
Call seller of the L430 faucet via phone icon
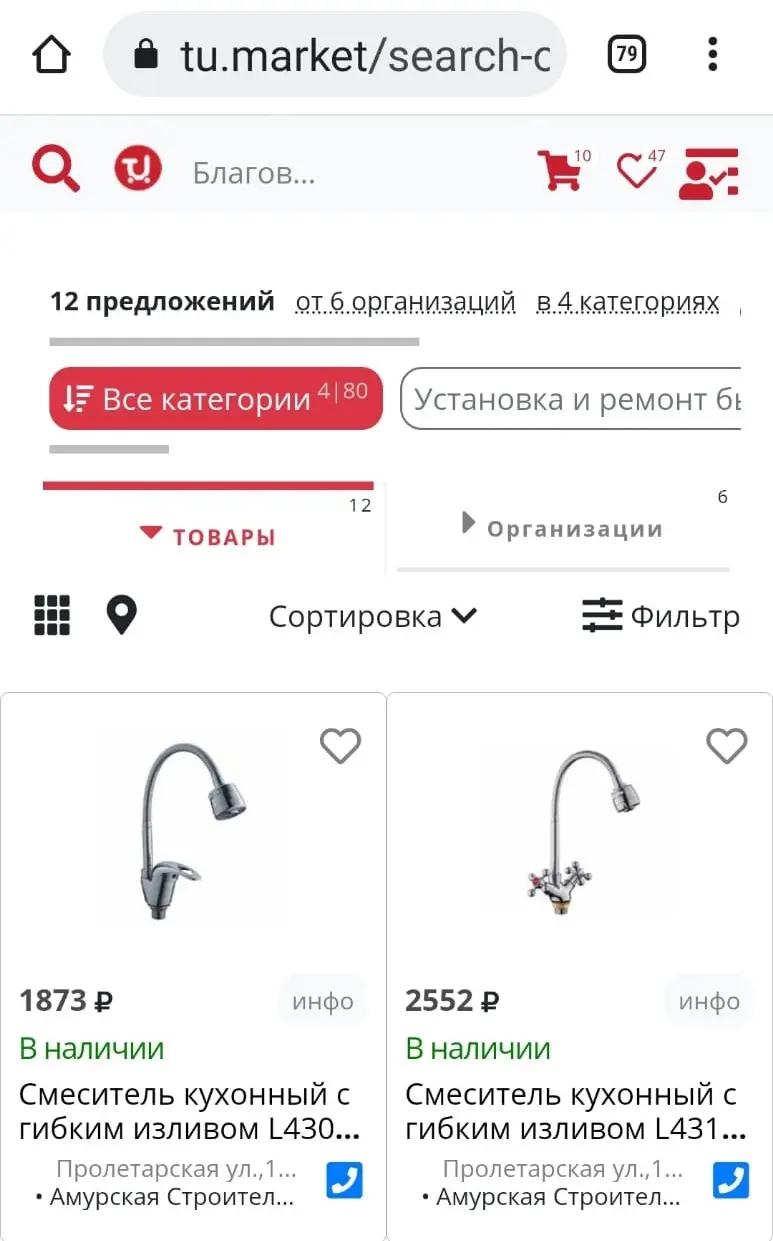344,1181
